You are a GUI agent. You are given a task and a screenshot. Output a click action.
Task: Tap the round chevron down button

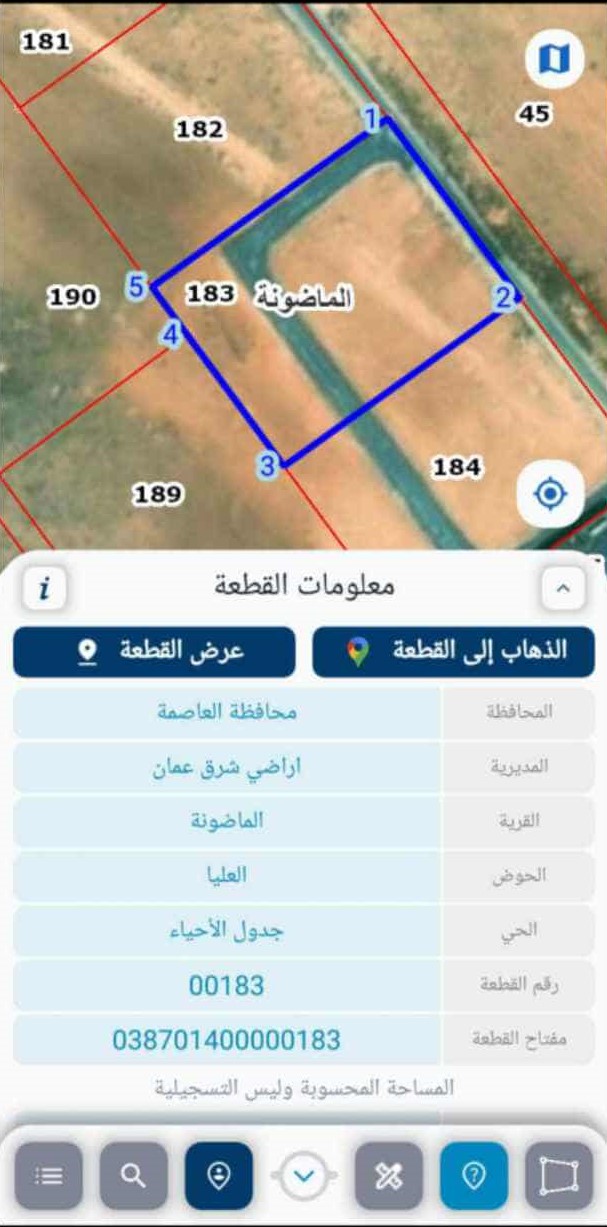click(x=304, y=1176)
